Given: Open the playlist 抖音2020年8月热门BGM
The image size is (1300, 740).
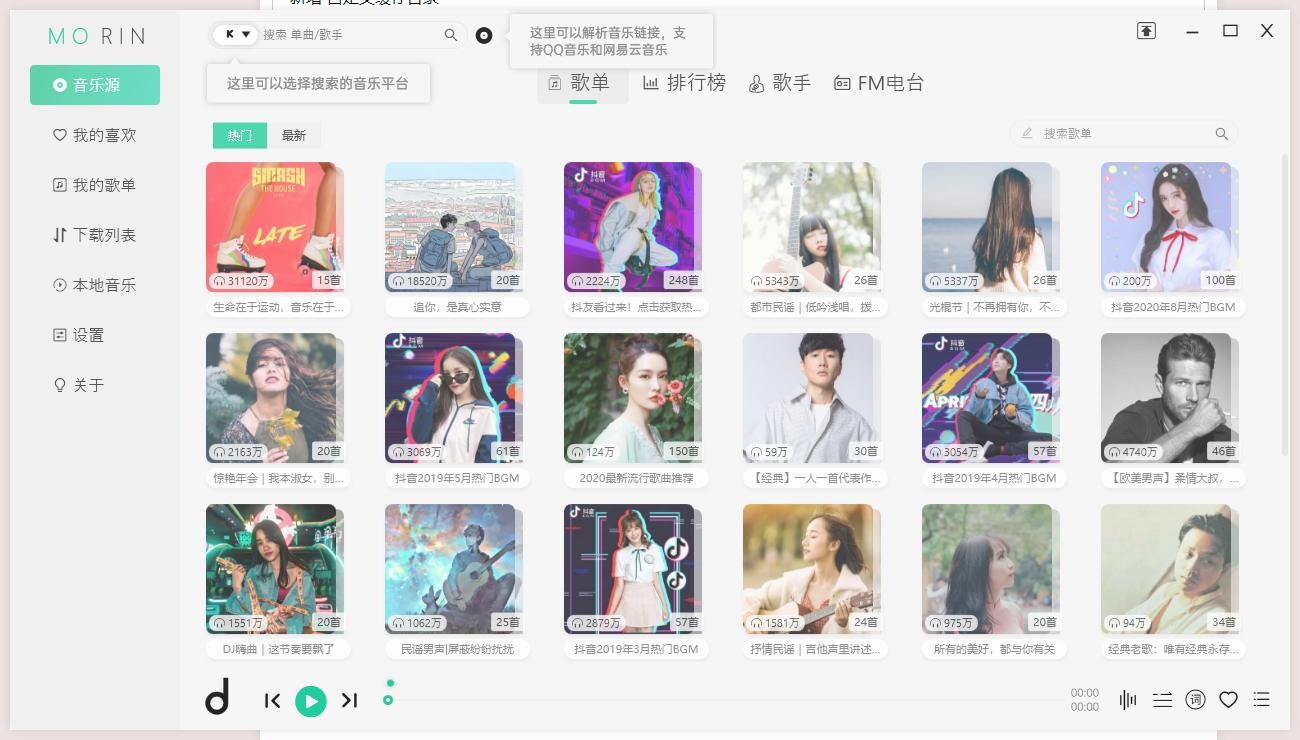Looking at the screenshot, I should [x=1166, y=227].
